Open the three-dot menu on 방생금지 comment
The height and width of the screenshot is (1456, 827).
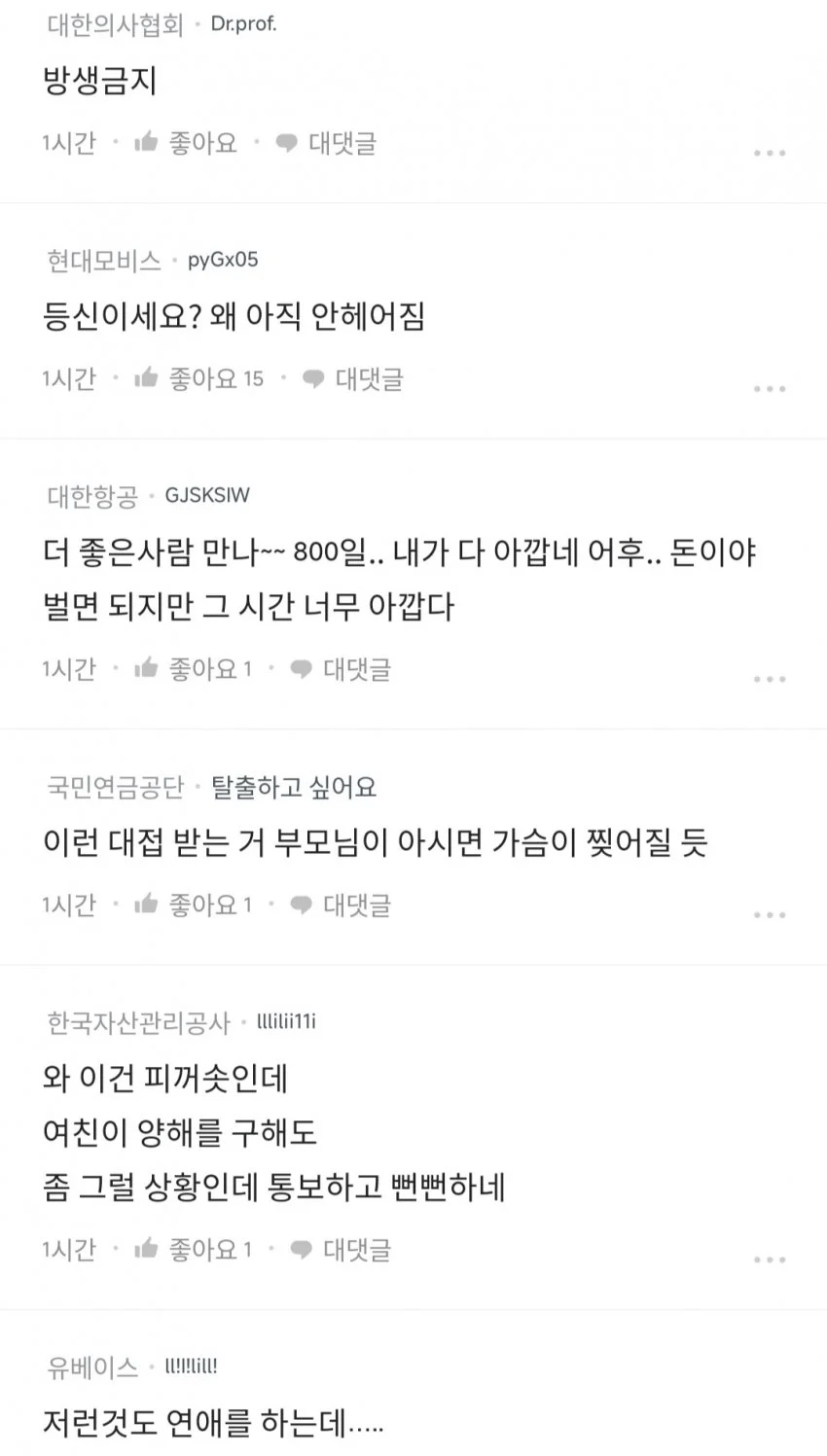pyautogui.click(x=770, y=152)
